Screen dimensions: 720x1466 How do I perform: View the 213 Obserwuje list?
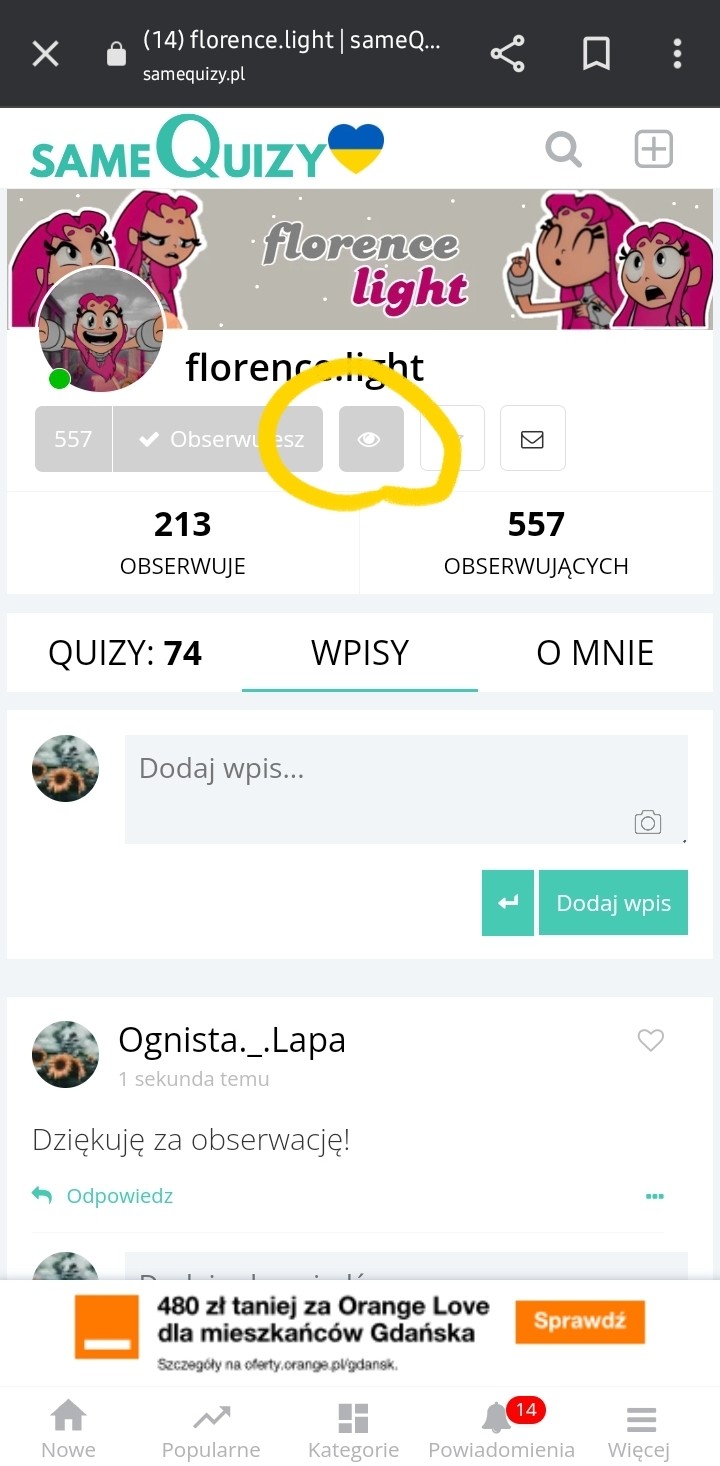pos(182,544)
